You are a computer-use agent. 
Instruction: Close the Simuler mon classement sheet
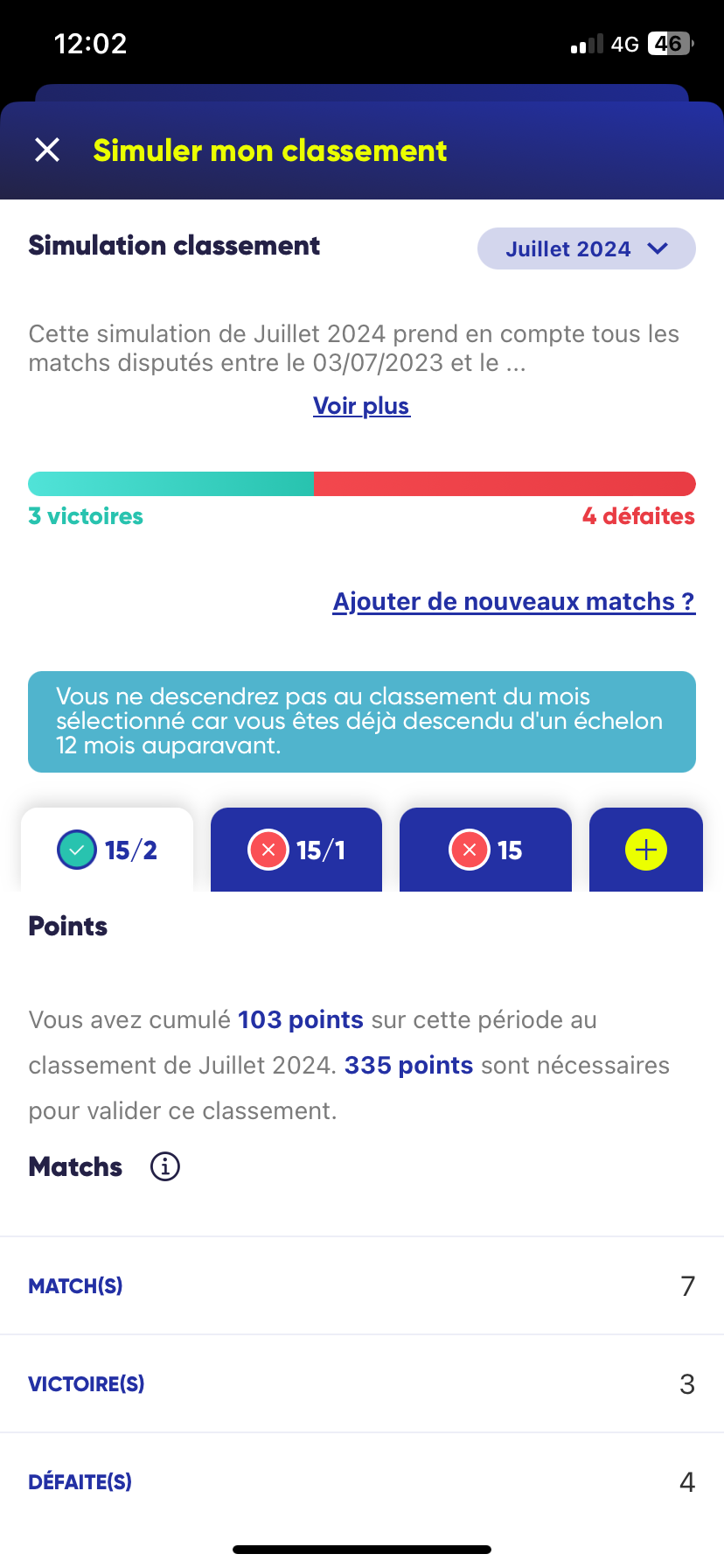[x=47, y=150]
